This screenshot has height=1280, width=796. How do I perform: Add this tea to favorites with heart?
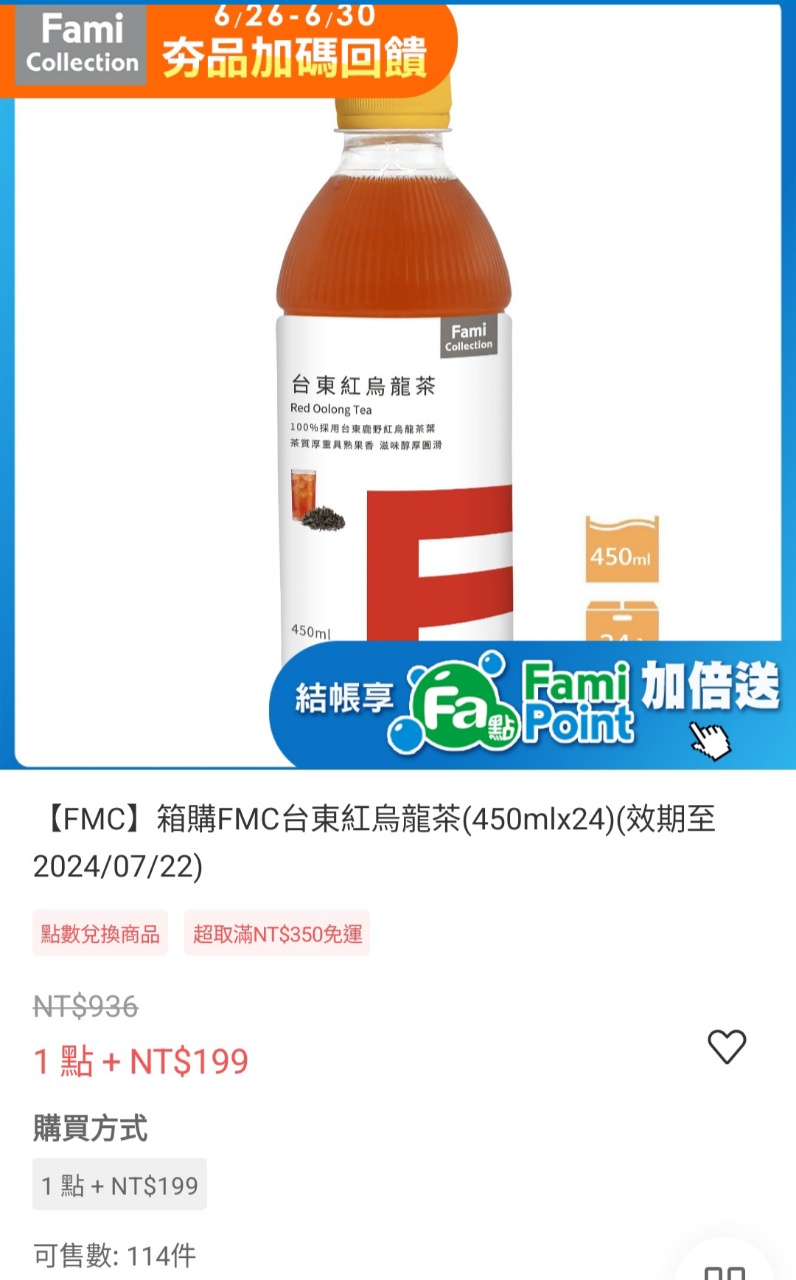pyautogui.click(x=727, y=1046)
